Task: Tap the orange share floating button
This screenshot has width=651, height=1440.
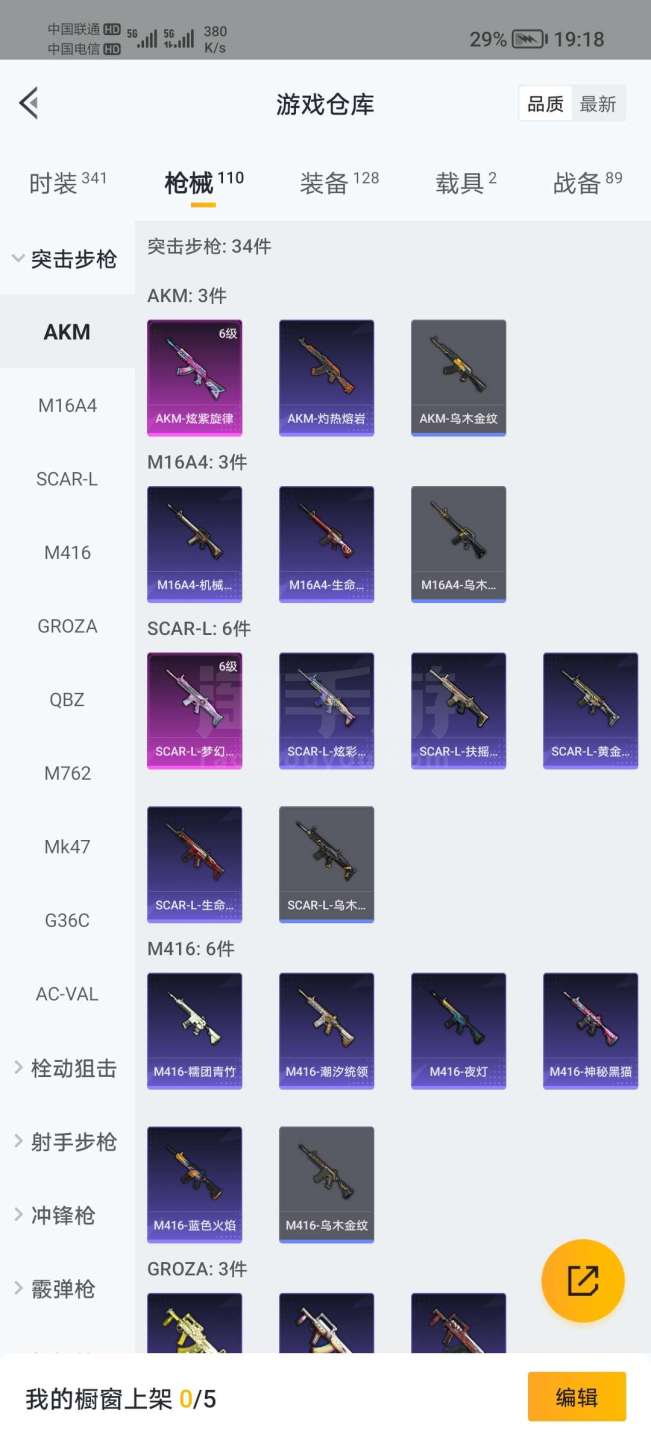Action: click(582, 1280)
